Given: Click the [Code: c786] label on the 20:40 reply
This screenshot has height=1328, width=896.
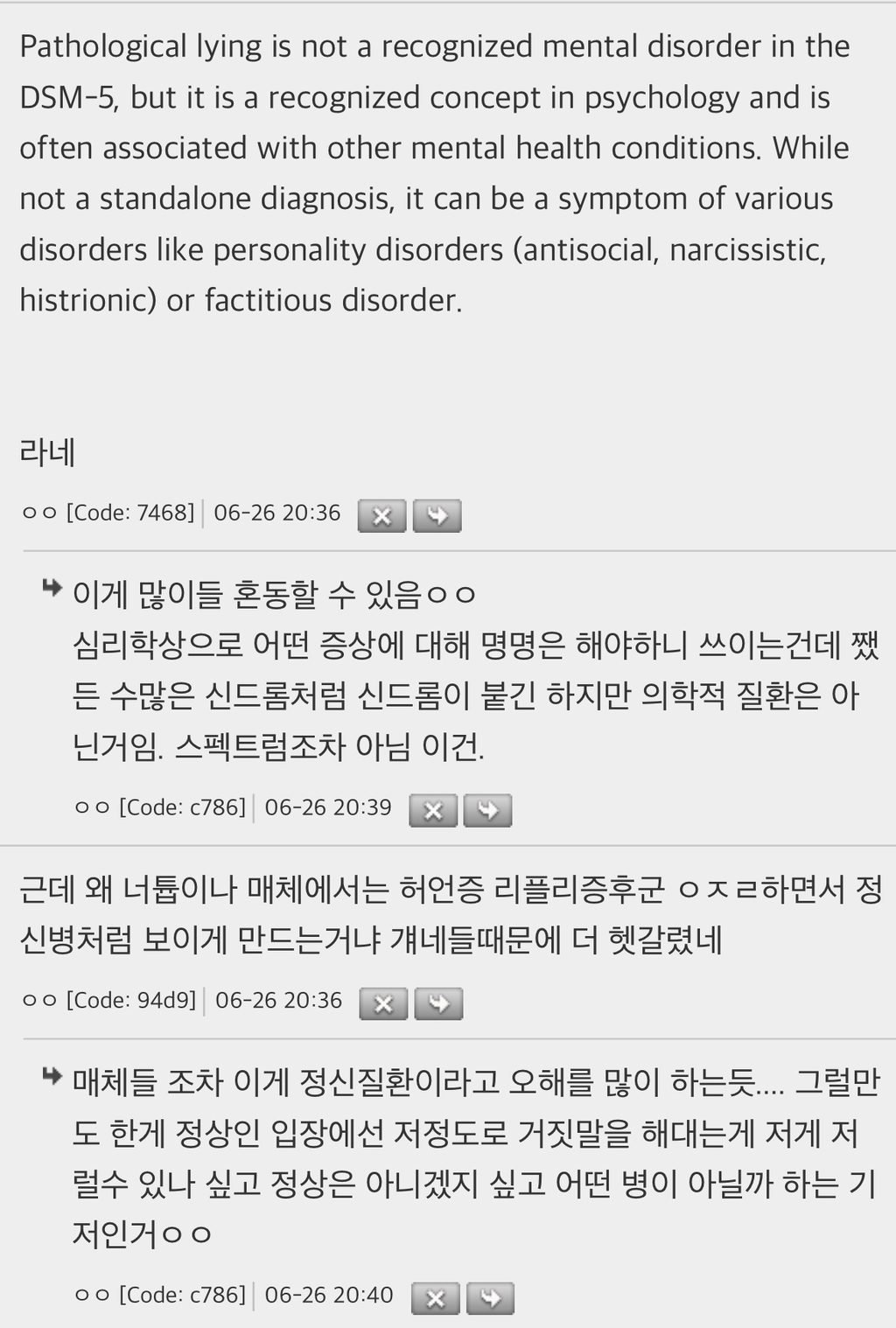Looking at the screenshot, I should pos(182,1295).
